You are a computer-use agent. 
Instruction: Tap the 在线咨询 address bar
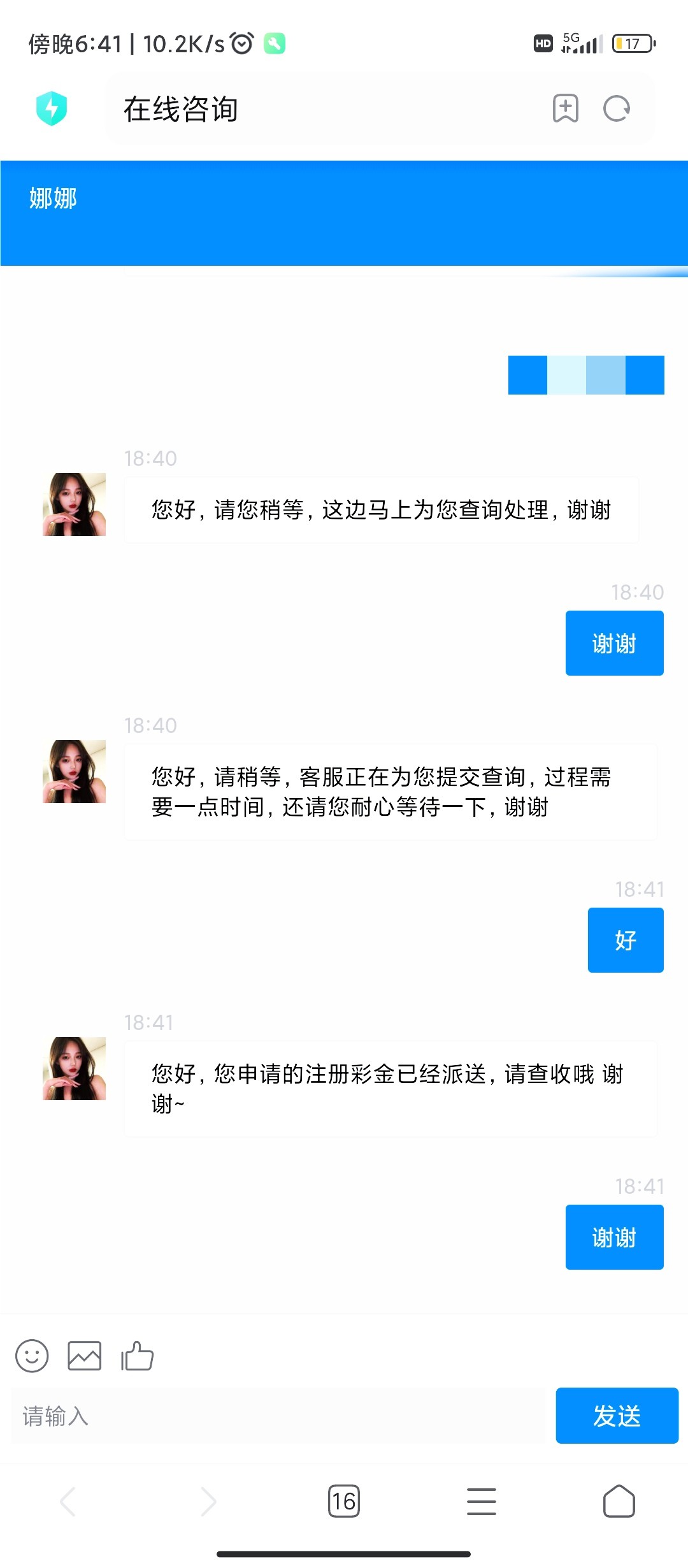(319, 109)
